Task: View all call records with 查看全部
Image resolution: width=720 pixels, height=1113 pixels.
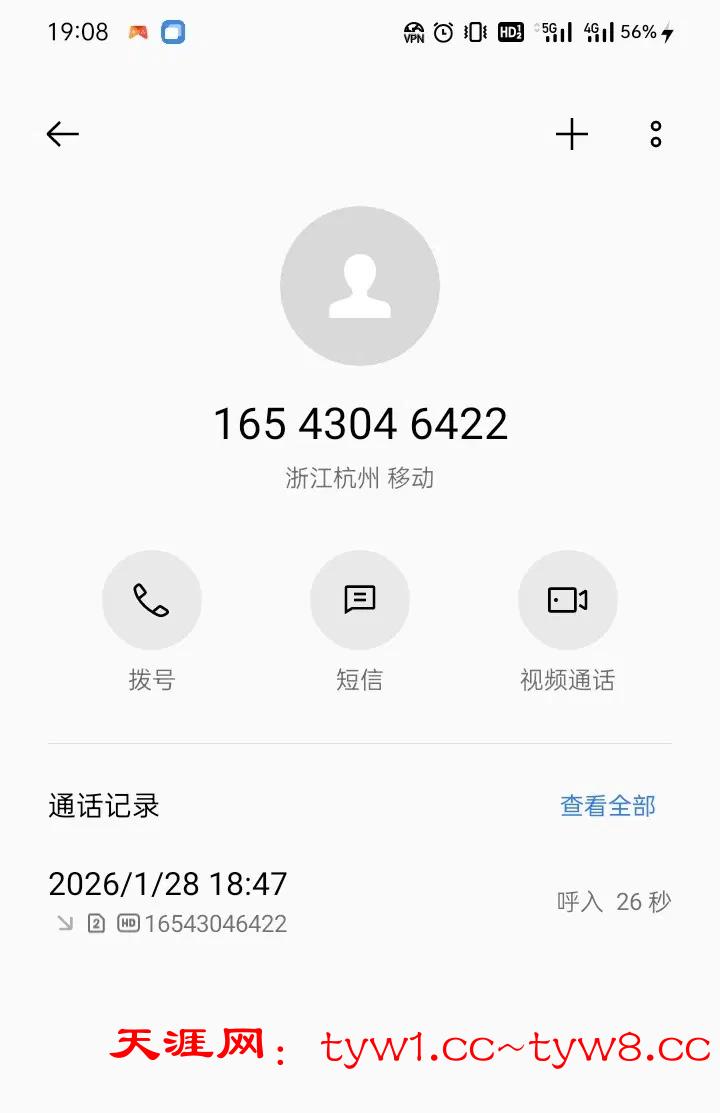Action: tap(607, 806)
